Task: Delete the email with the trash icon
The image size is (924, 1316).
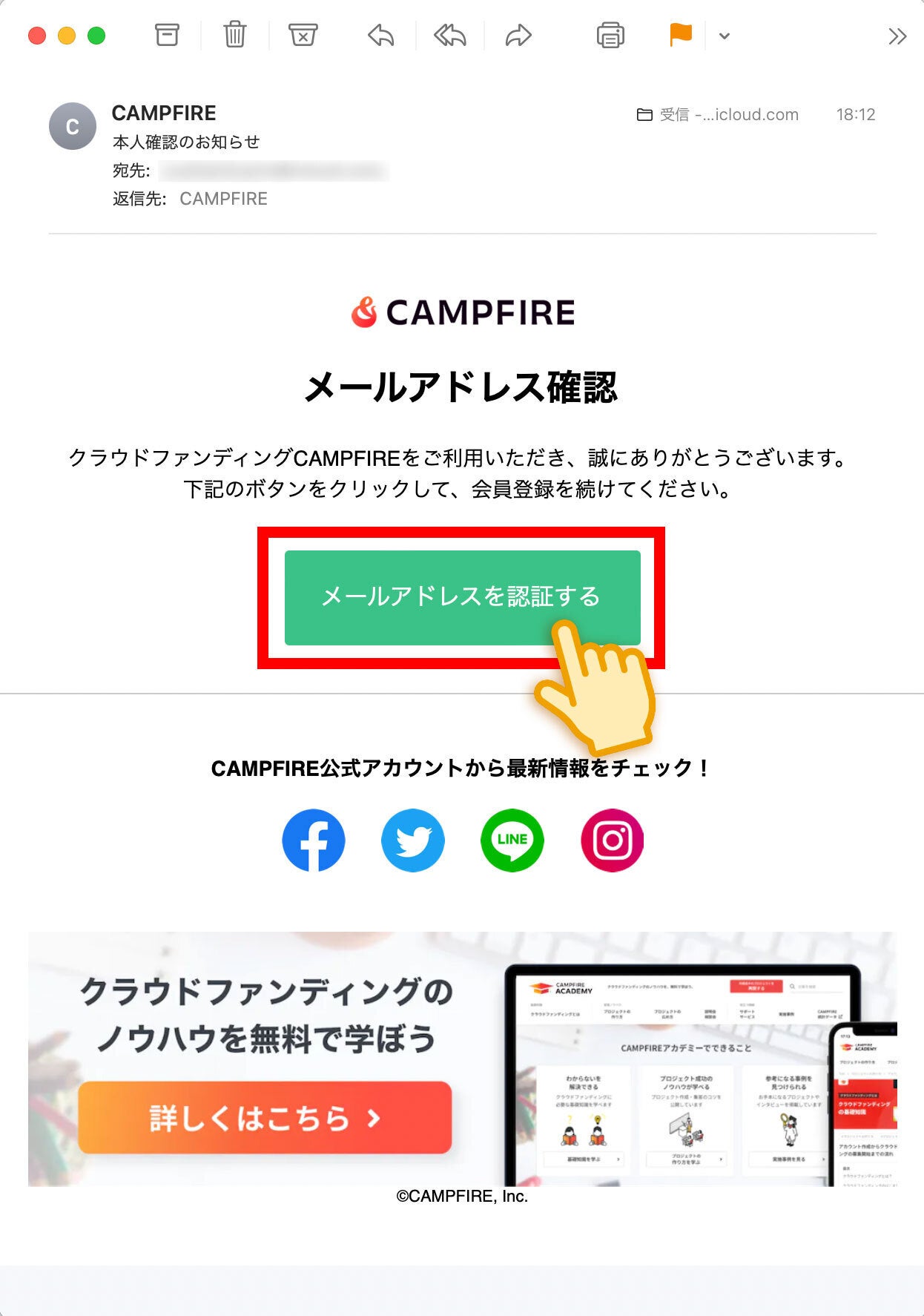Action: click(x=234, y=35)
